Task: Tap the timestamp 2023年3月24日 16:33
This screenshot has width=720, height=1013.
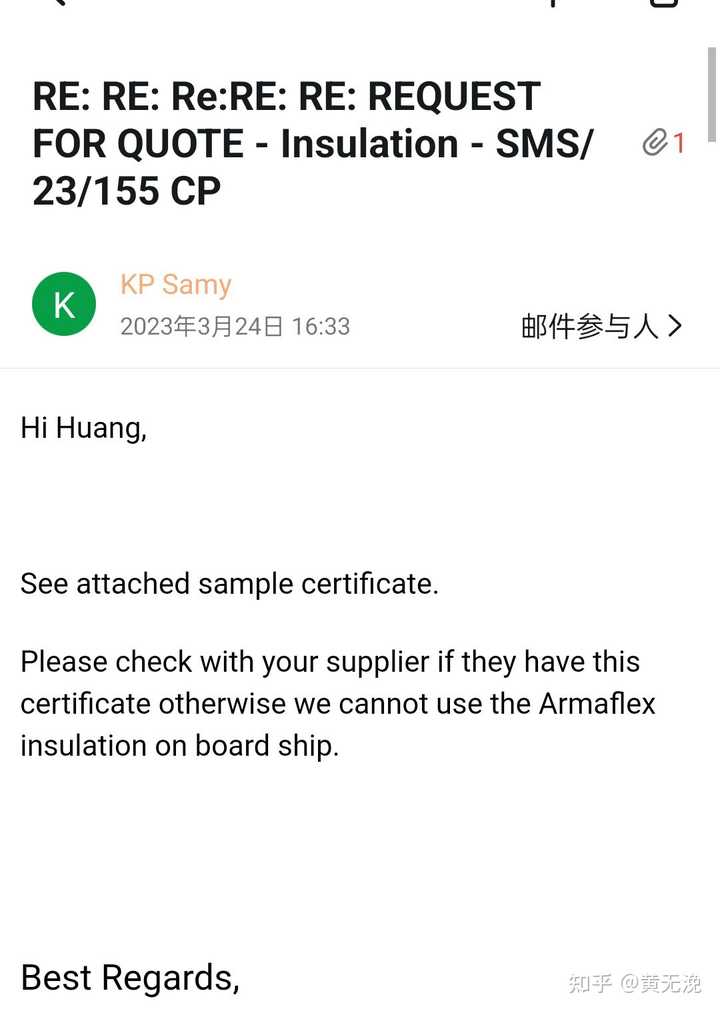Action: click(235, 327)
